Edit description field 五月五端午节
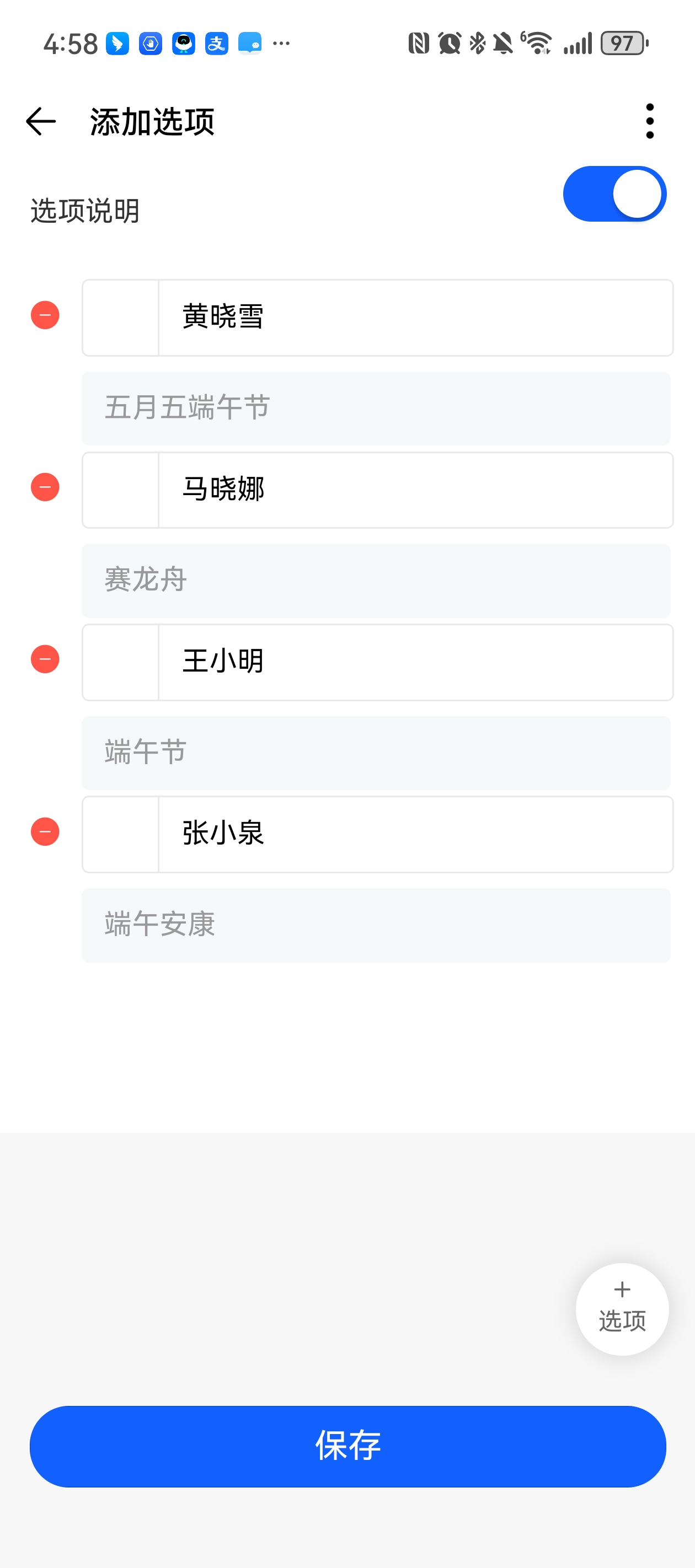The height and width of the screenshot is (1568, 695). [x=376, y=409]
